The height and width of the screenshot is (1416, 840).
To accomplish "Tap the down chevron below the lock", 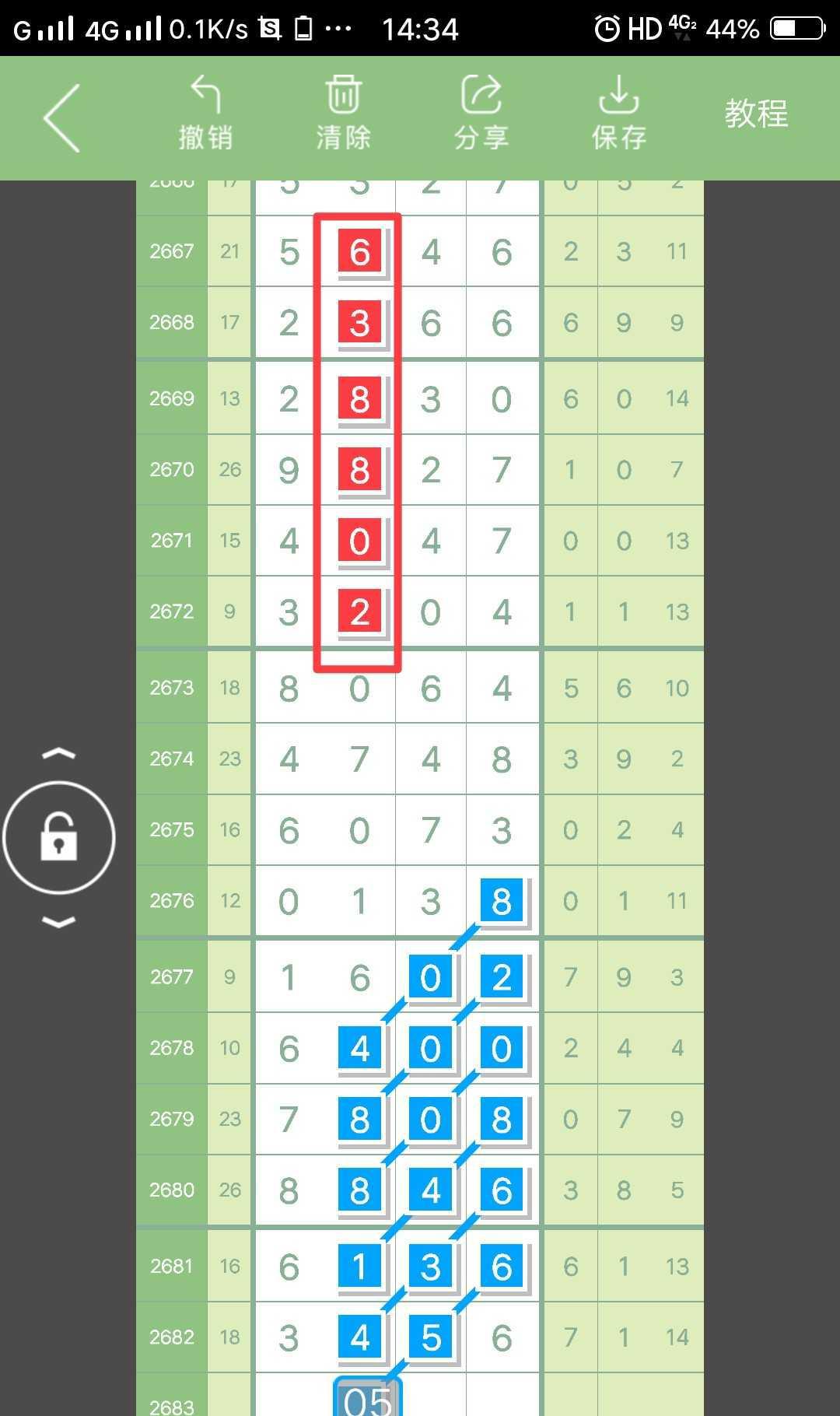I will pyautogui.click(x=59, y=922).
